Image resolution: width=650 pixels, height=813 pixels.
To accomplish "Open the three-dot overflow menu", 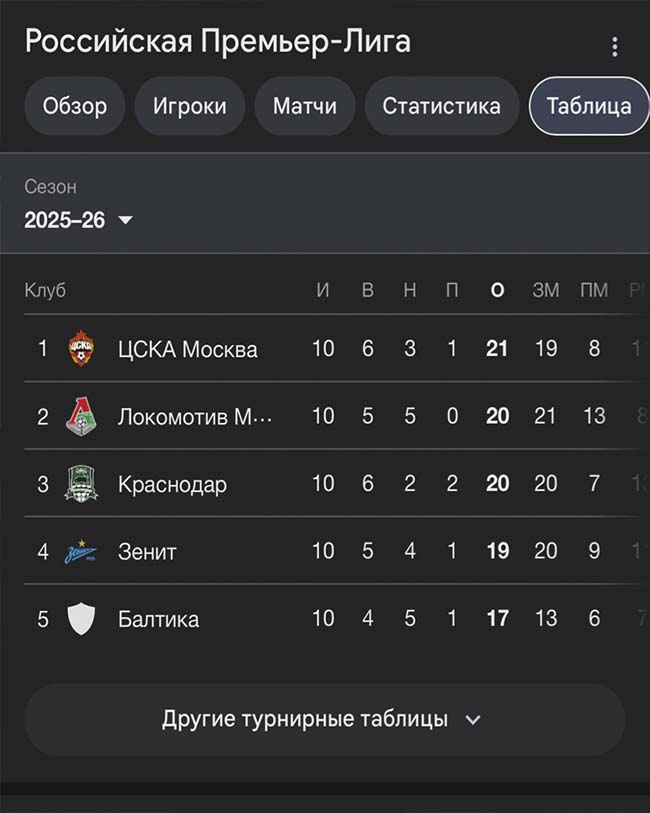I will point(614,47).
